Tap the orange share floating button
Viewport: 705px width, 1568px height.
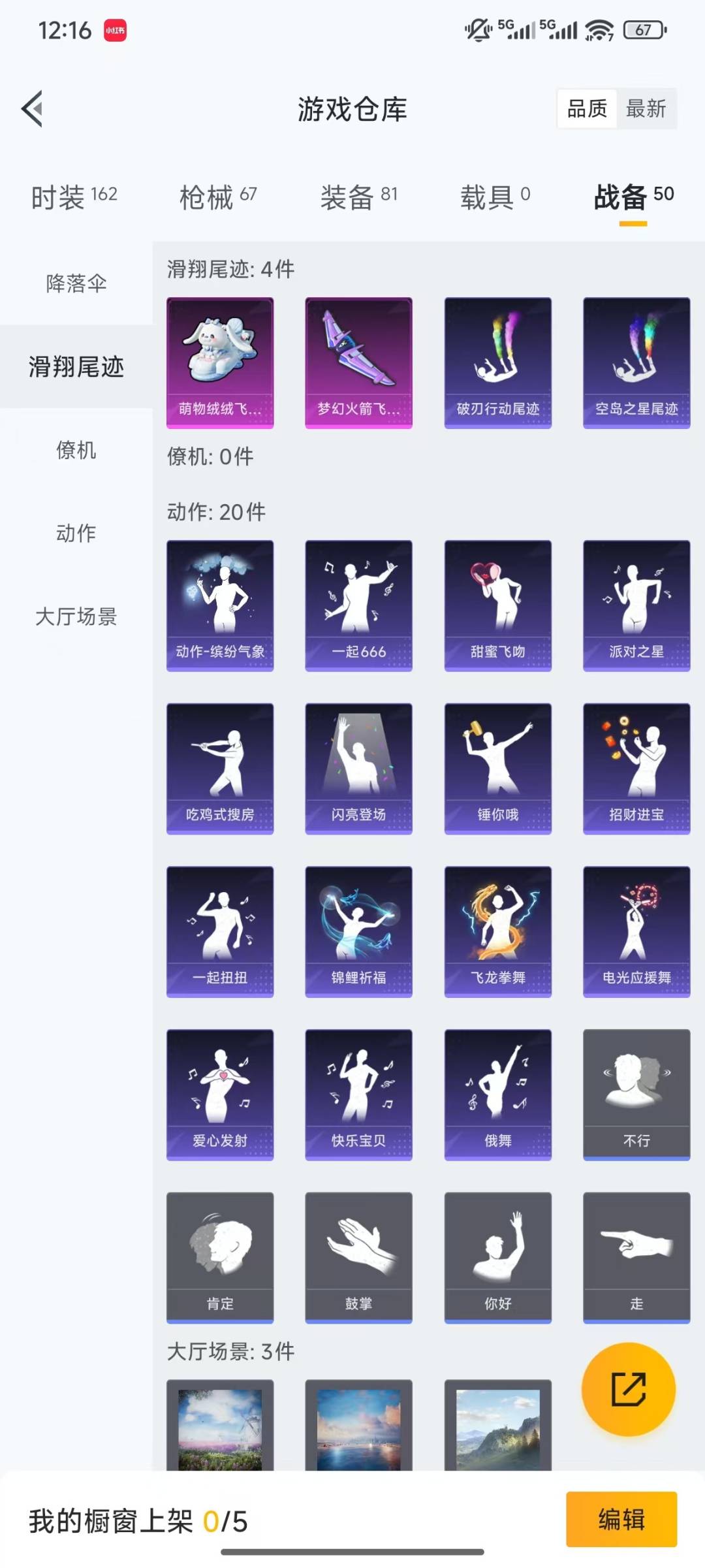(628, 1389)
